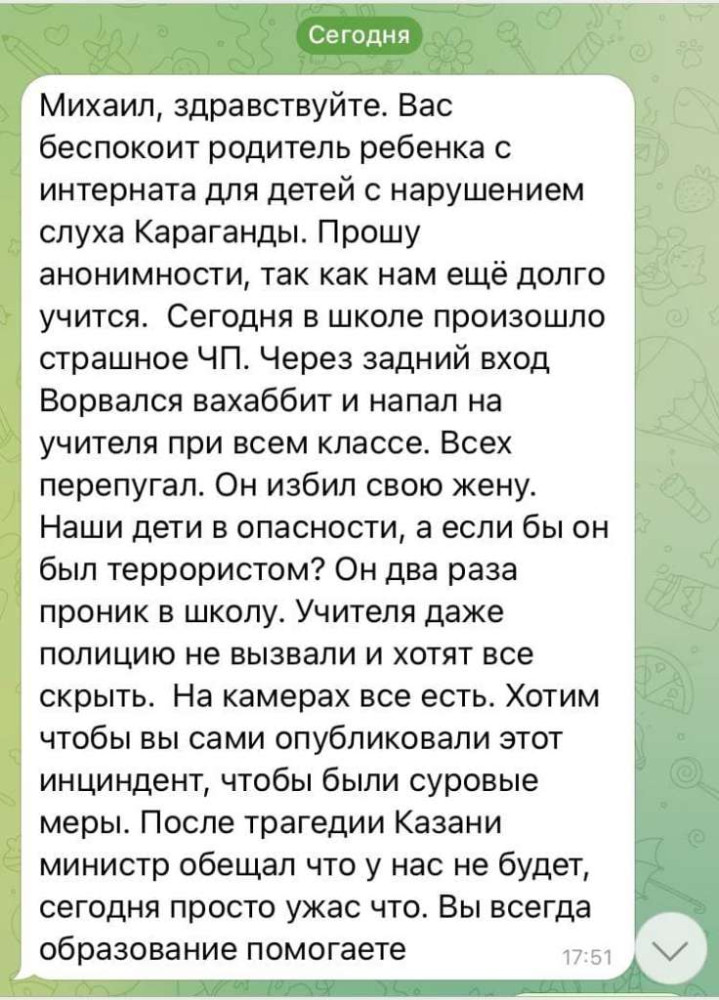719x1000 pixels.
Task: Tap the Сегодня date badge
Action: coord(359,37)
